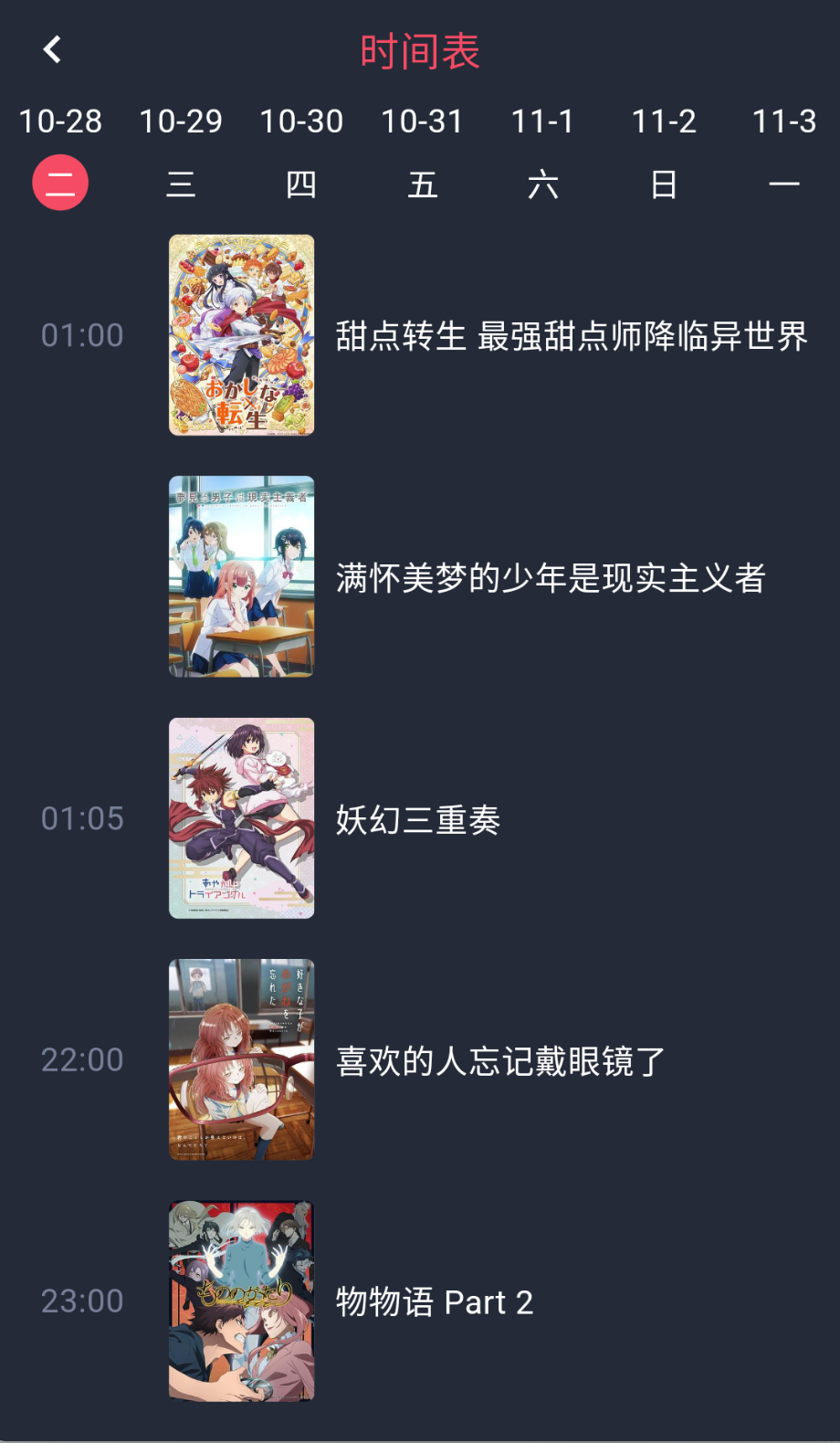Tap the 三 weekday label
Screen dimensions: 840x1443
(181, 185)
